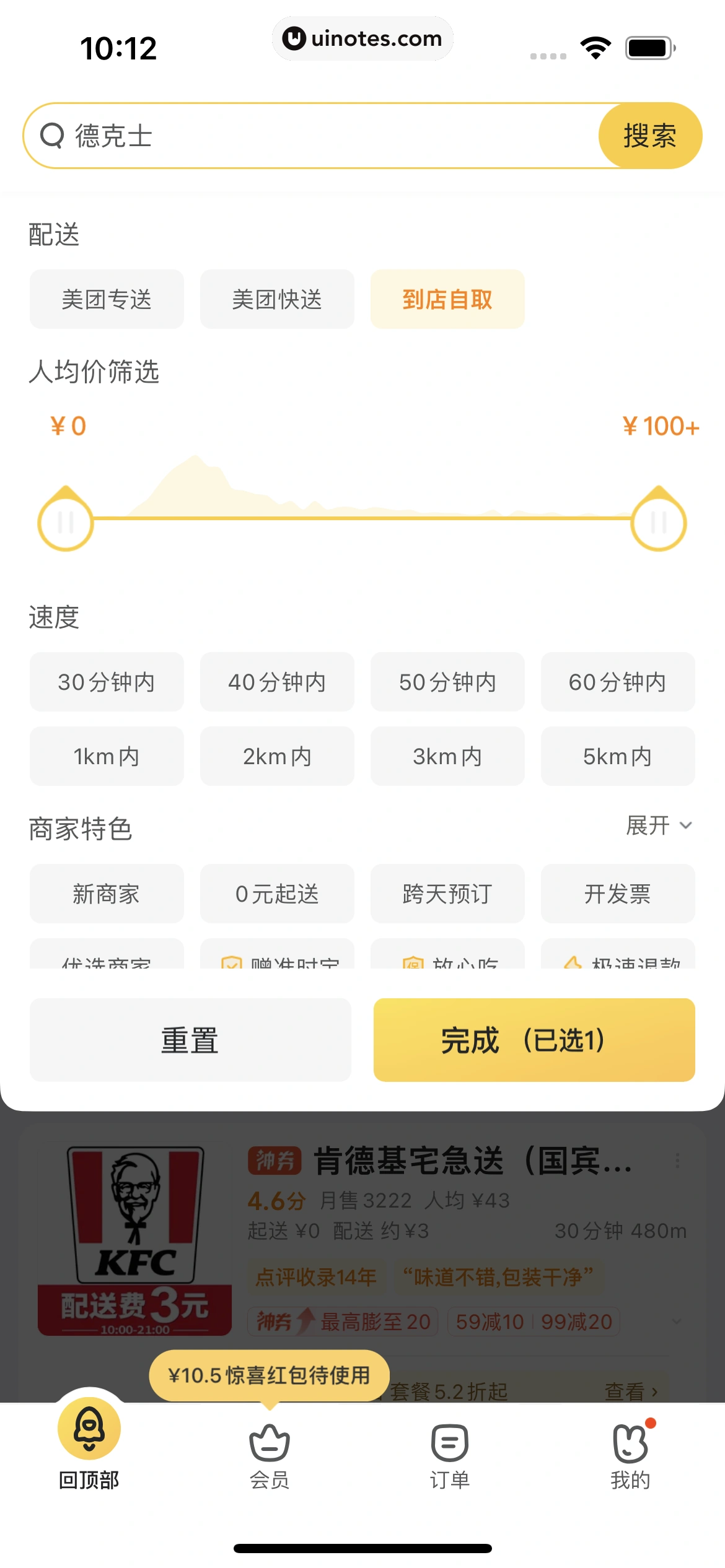Select the 美团专送 delivery option
The height and width of the screenshot is (1568, 725).
(106, 299)
